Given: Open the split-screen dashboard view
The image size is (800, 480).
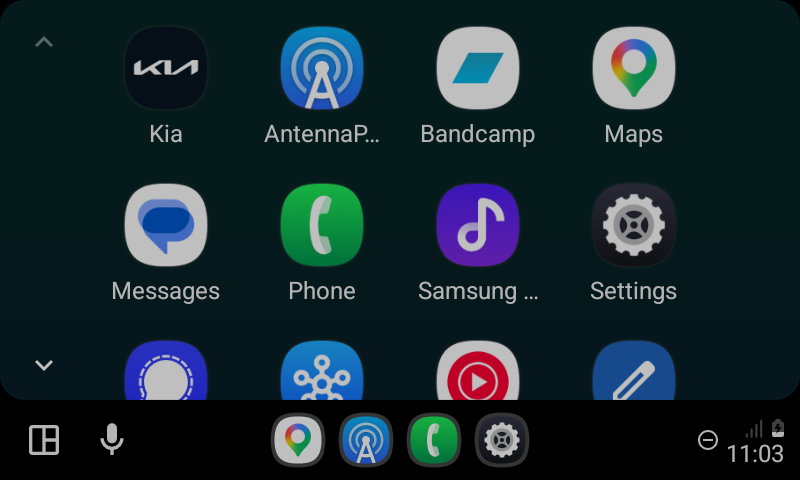Looking at the screenshot, I should (44, 440).
